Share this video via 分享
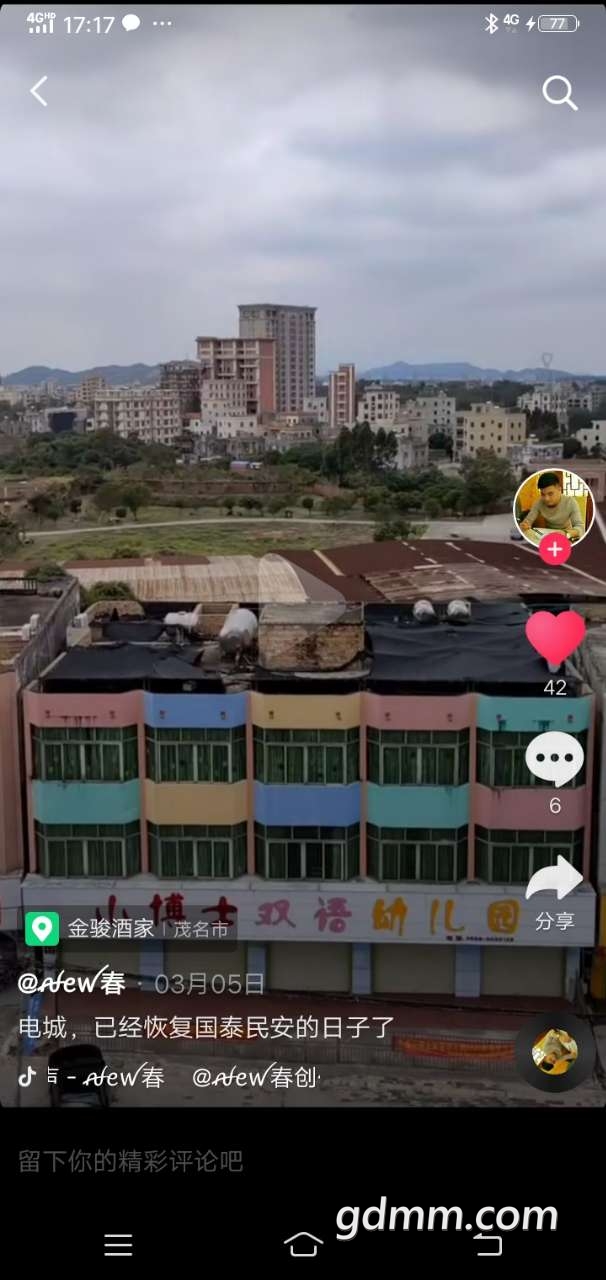 (555, 880)
